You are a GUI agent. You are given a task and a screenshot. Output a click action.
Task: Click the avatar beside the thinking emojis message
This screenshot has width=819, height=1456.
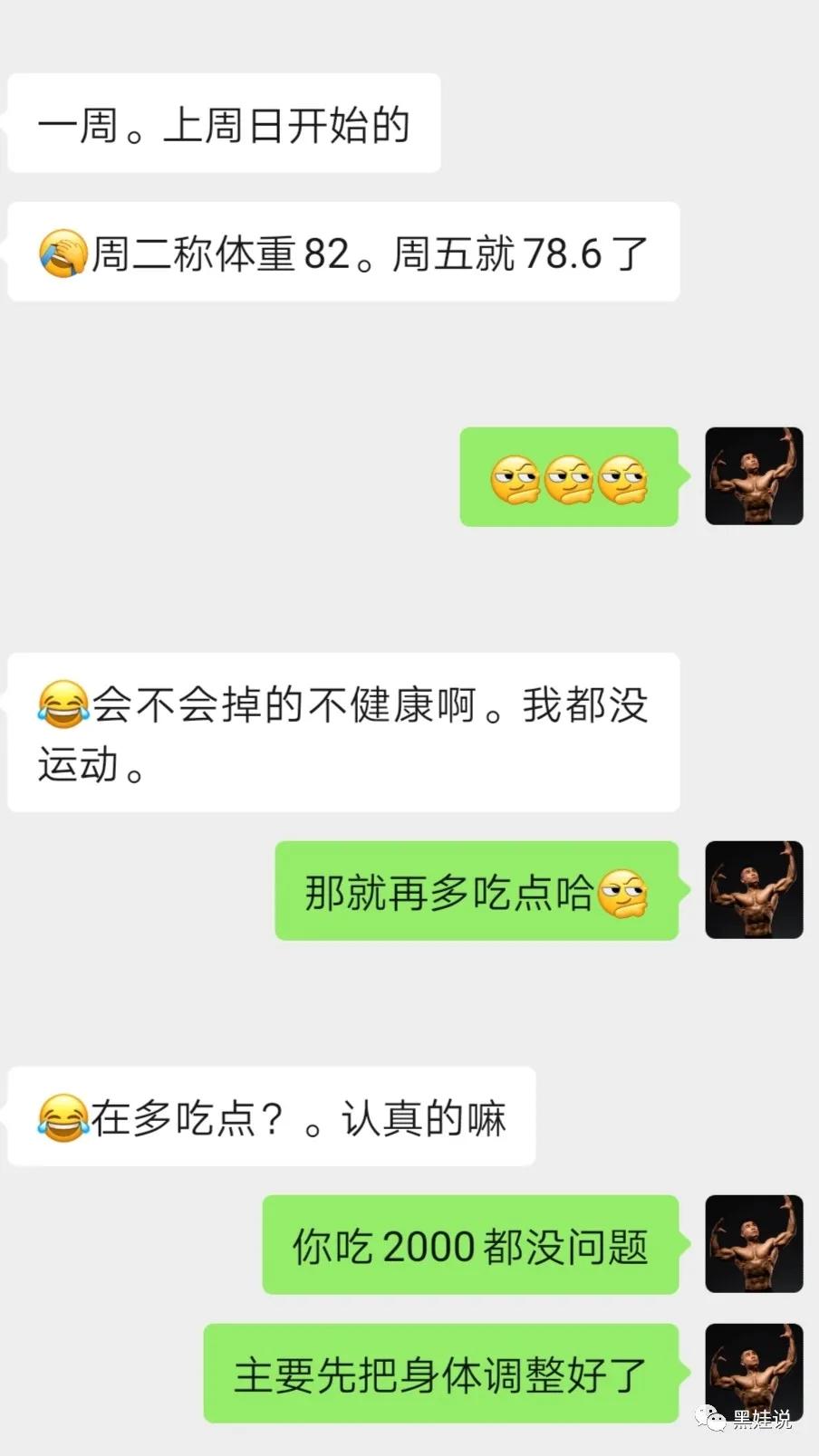point(754,477)
